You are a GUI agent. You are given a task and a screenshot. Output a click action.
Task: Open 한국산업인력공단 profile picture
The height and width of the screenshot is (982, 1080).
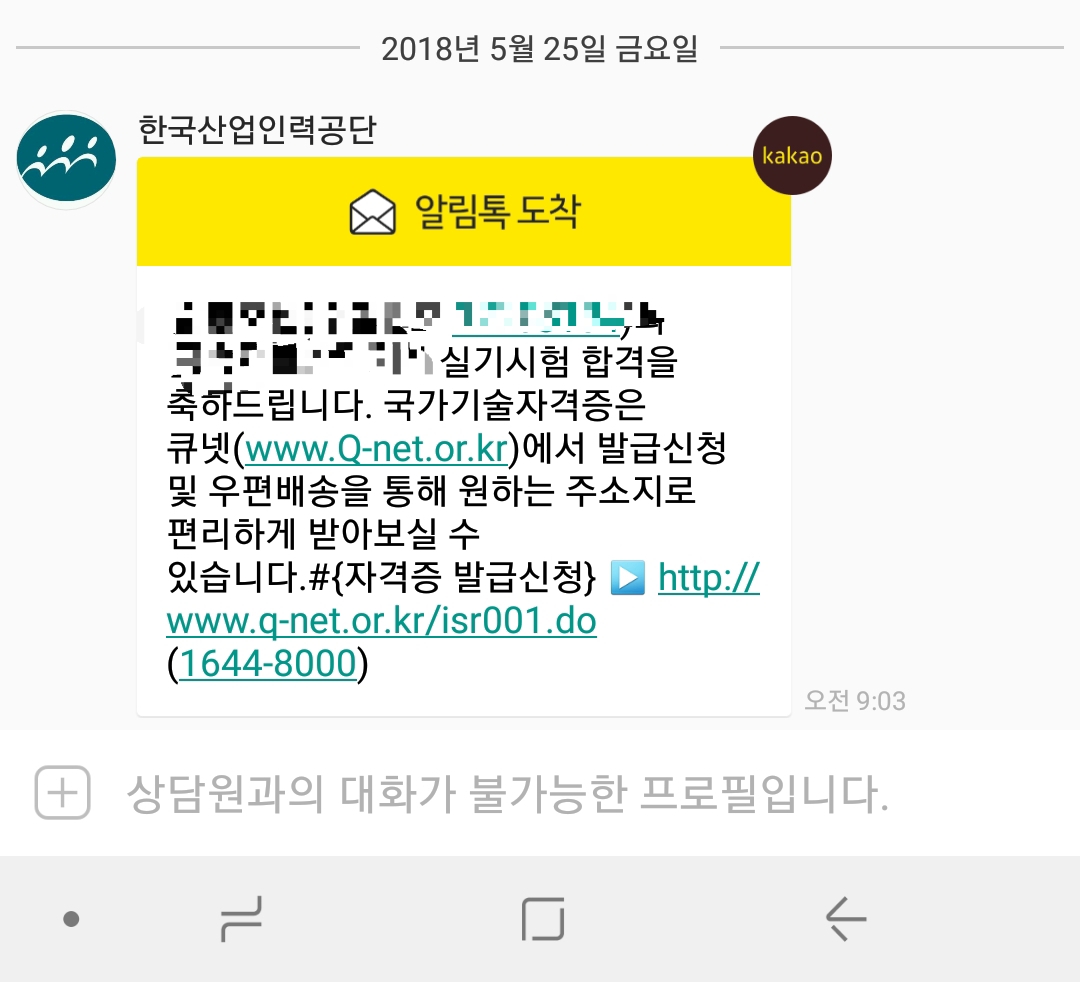click(67, 160)
